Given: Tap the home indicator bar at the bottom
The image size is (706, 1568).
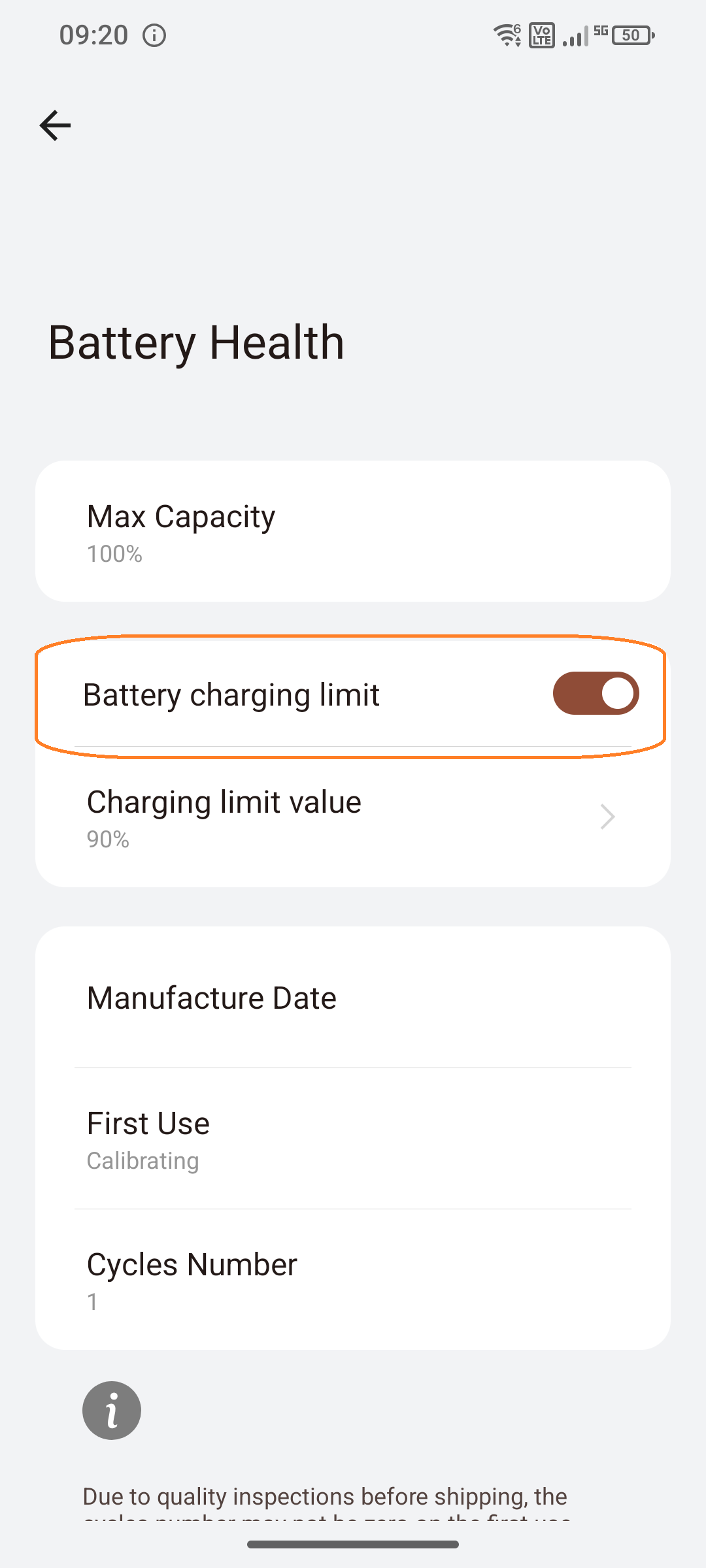Looking at the screenshot, I should pyautogui.click(x=353, y=1544).
